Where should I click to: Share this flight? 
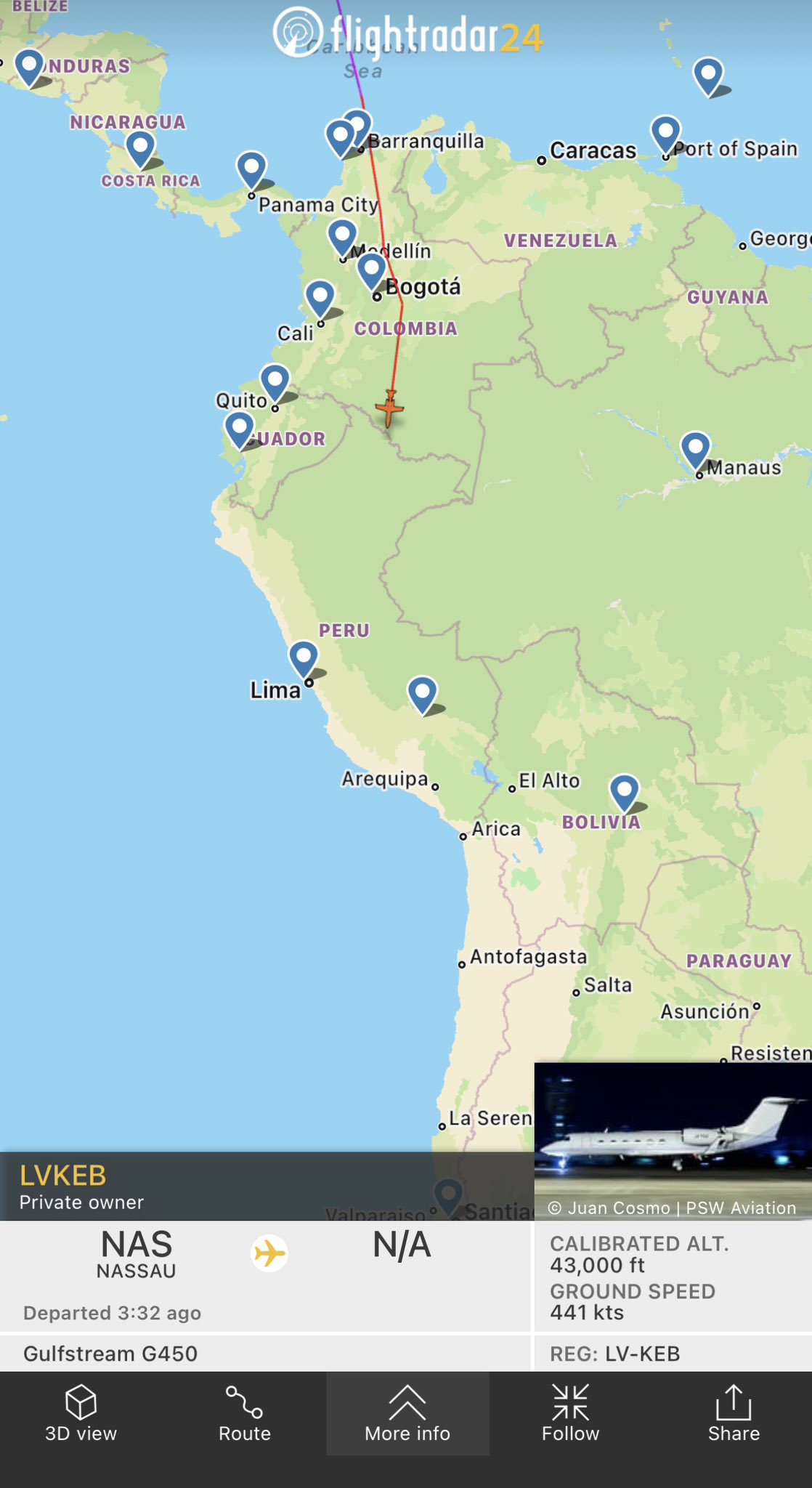click(x=734, y=1413)
